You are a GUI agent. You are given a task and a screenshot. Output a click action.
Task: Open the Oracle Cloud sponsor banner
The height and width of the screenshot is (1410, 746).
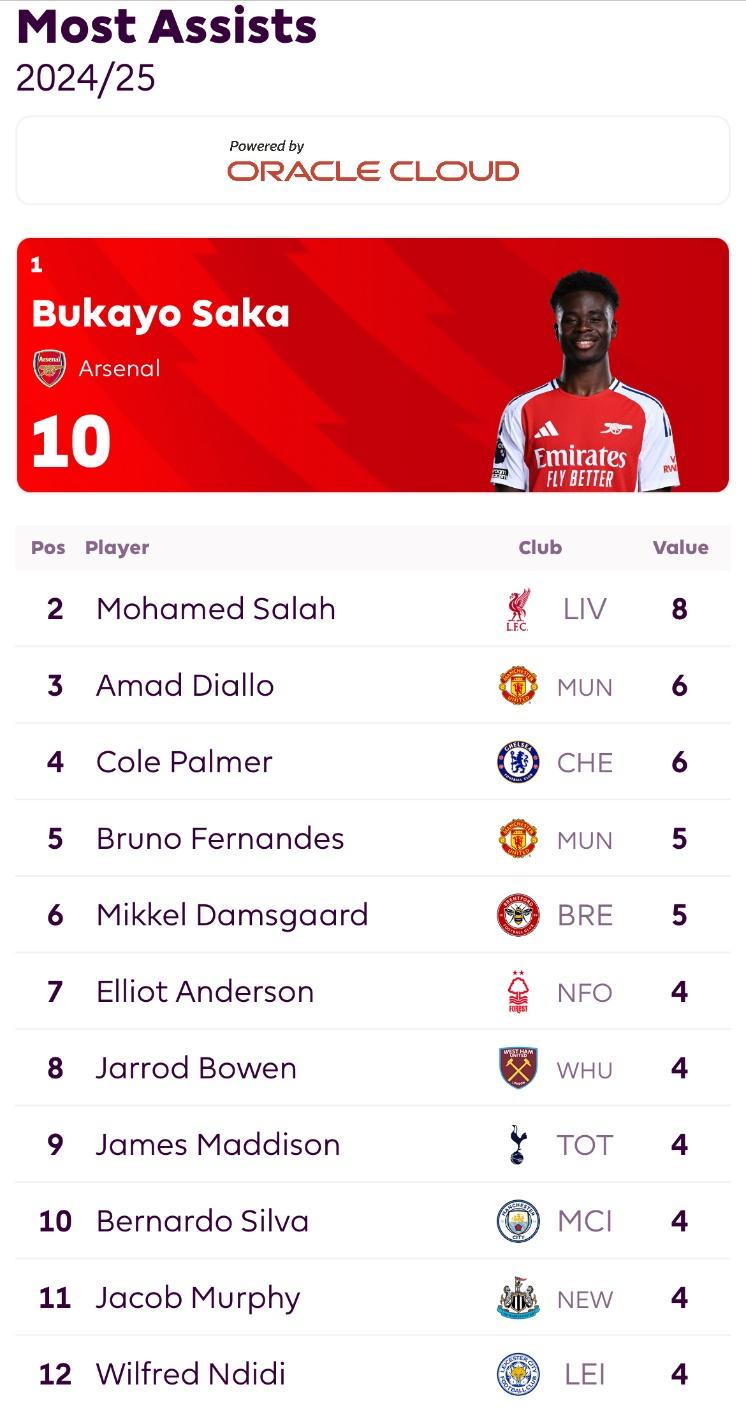[x=373, y=161]
